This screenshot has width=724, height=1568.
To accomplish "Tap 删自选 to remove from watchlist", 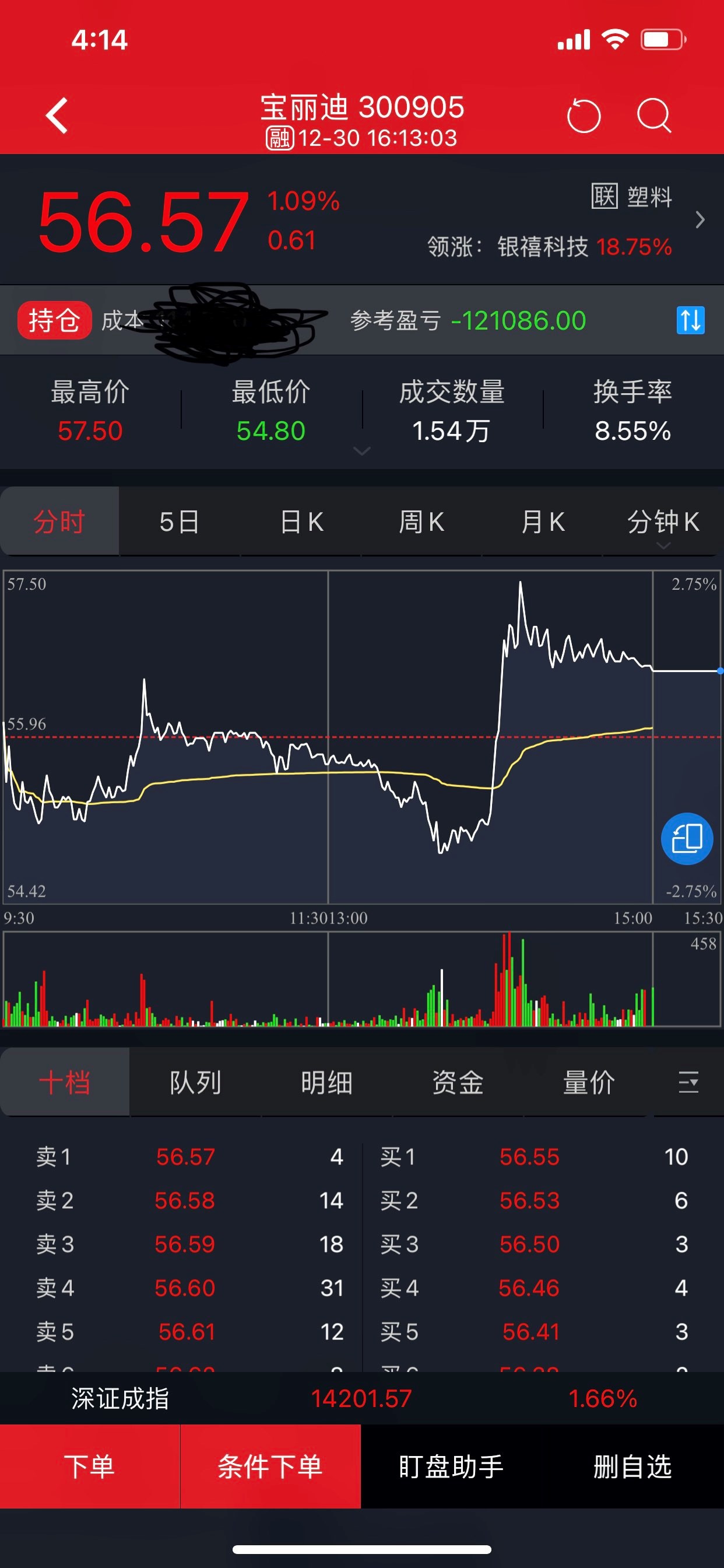I will (632, 1467).
